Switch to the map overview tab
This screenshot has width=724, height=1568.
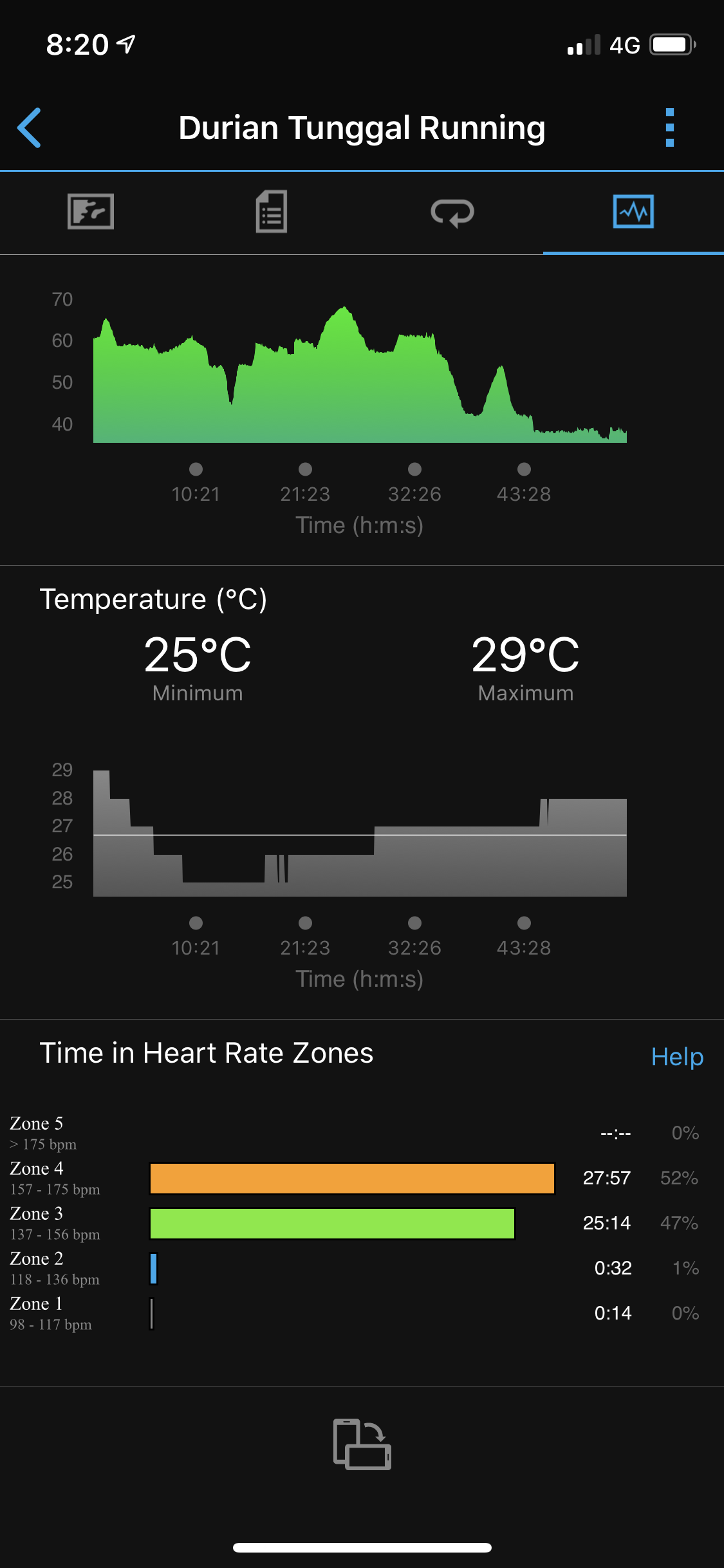[x=91, y=212]
